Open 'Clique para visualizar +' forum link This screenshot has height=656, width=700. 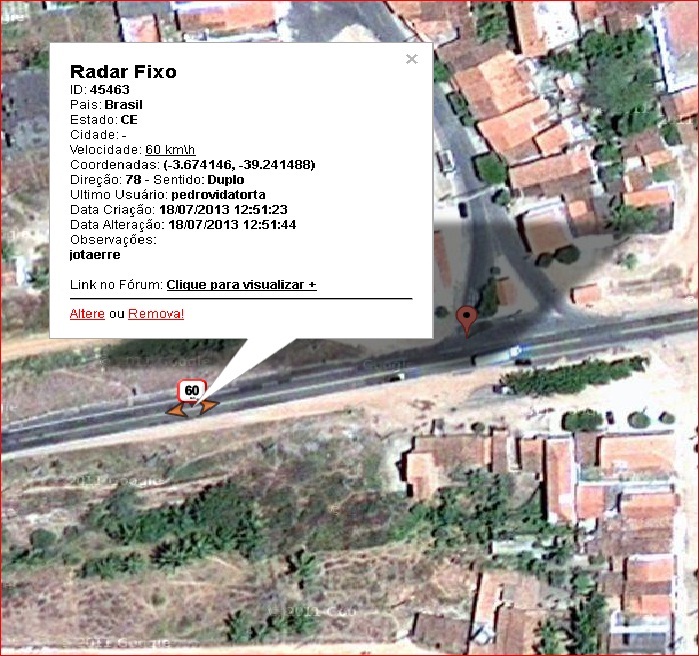point(241,285)
